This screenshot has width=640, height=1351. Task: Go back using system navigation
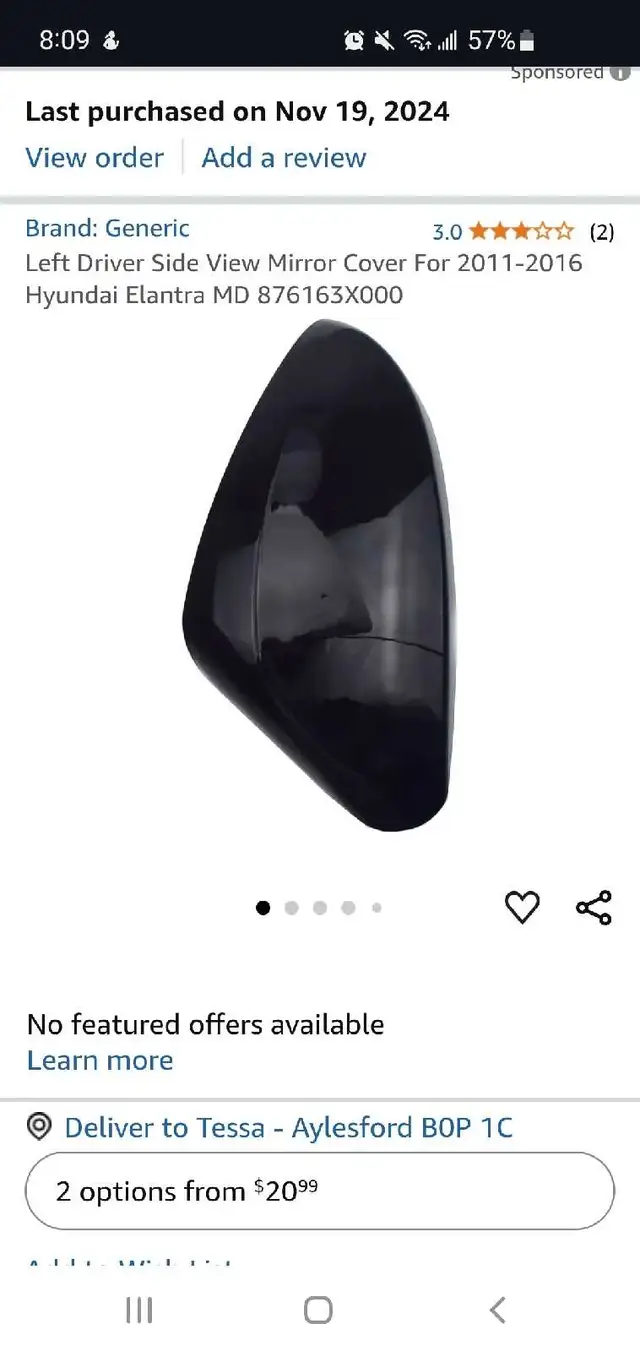[497, 1310]
